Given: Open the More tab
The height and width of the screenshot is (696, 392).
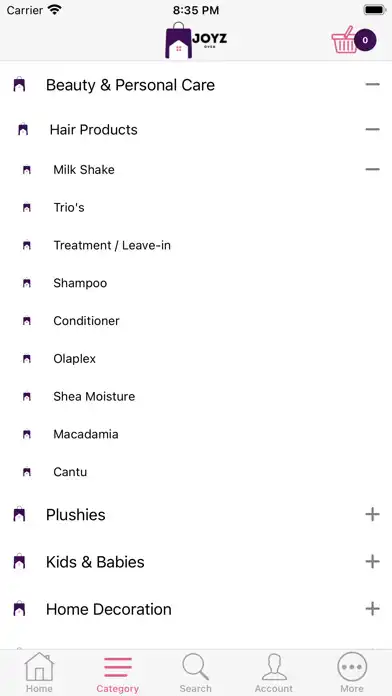Looking at the screenshot, I should pos(352,672).
